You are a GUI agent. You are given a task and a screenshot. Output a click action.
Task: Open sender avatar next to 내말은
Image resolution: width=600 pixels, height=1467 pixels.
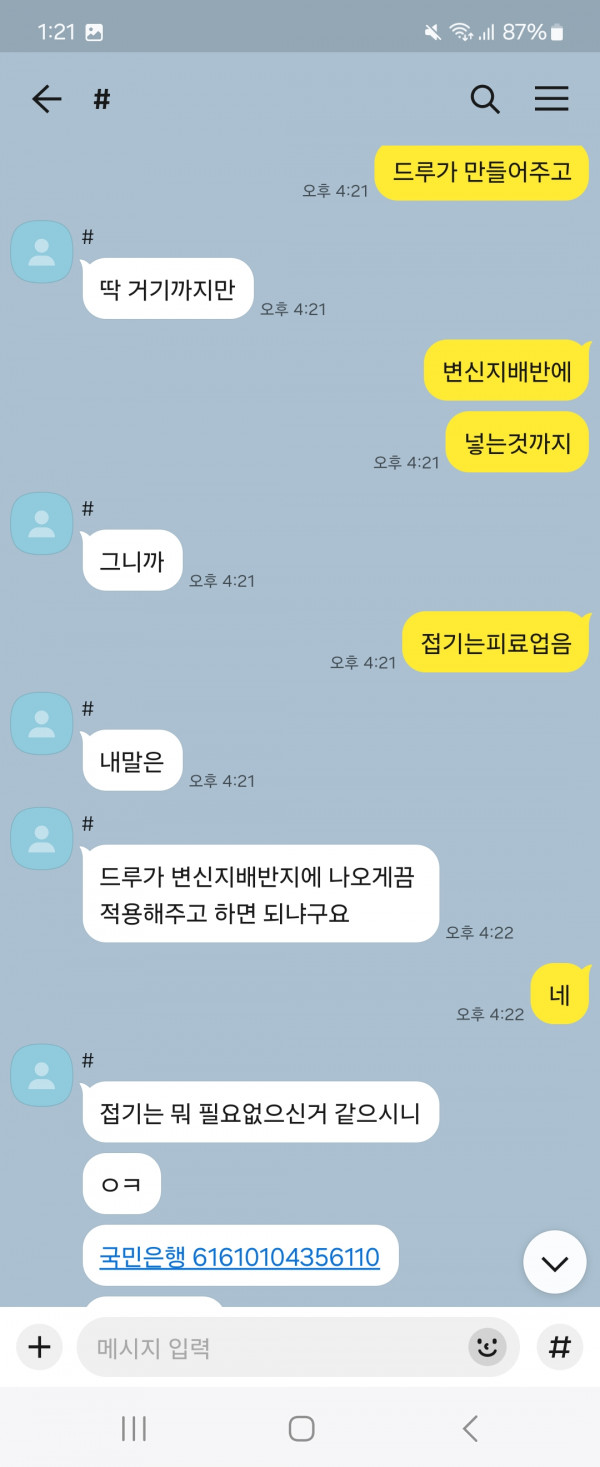(x=41, y=723)
